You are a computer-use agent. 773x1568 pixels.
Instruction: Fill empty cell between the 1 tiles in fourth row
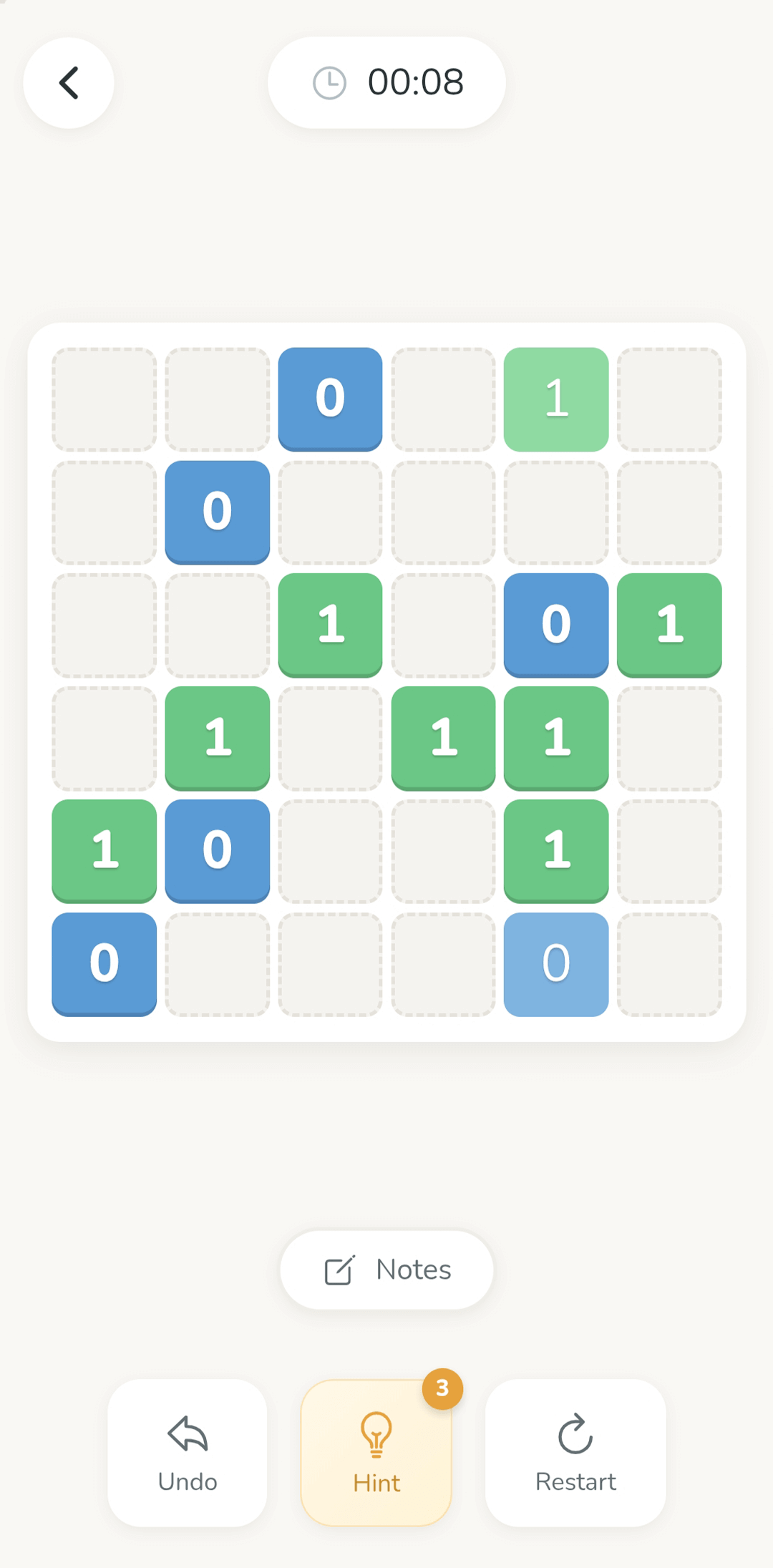pyautogui.click(x=330, y=738)
